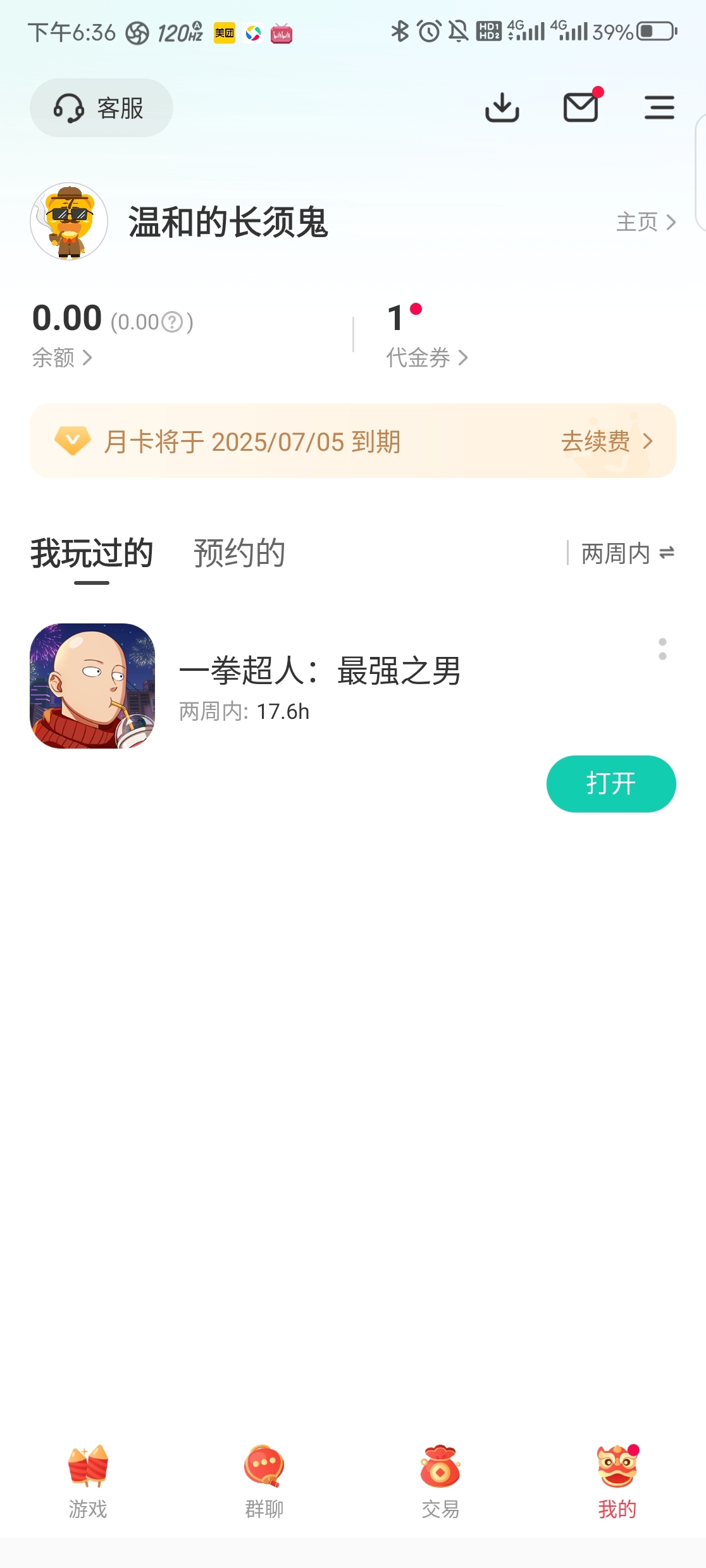This screenshot has width=706, height=1568.
Task: View 代金券 vouchers
Action: pyautogui.click(x=427, y=358)
